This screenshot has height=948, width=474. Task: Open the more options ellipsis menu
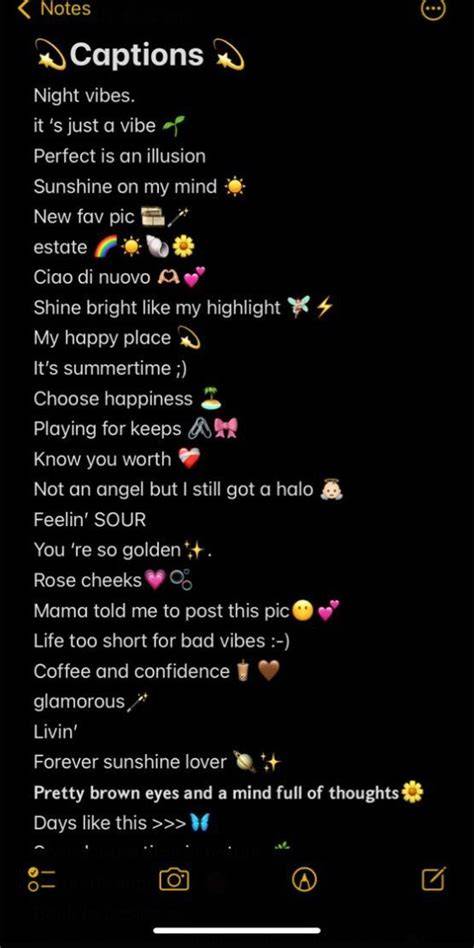pos(432,9)
